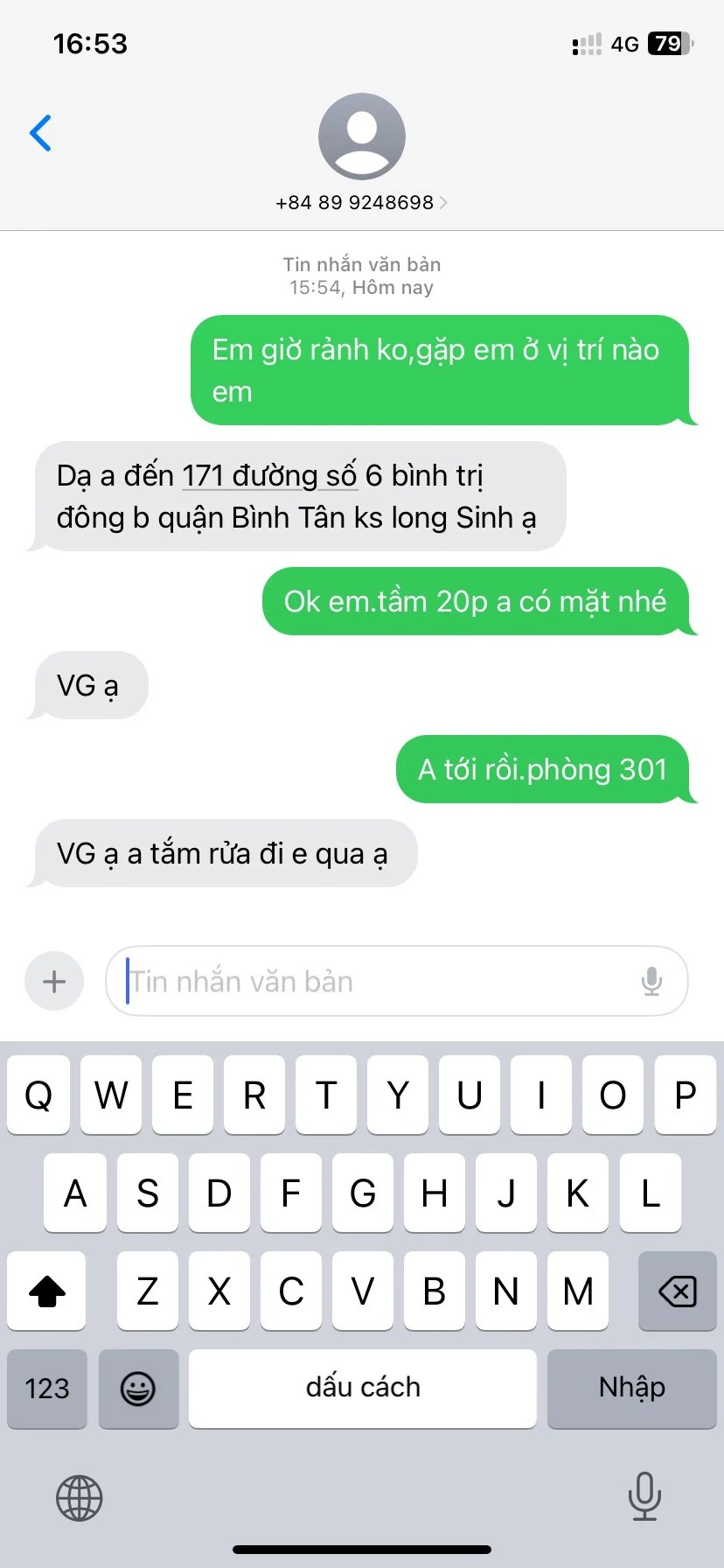724x1568 pixels.
Task: Tap the Nhập return key
Action: (x=631, y=1388)
